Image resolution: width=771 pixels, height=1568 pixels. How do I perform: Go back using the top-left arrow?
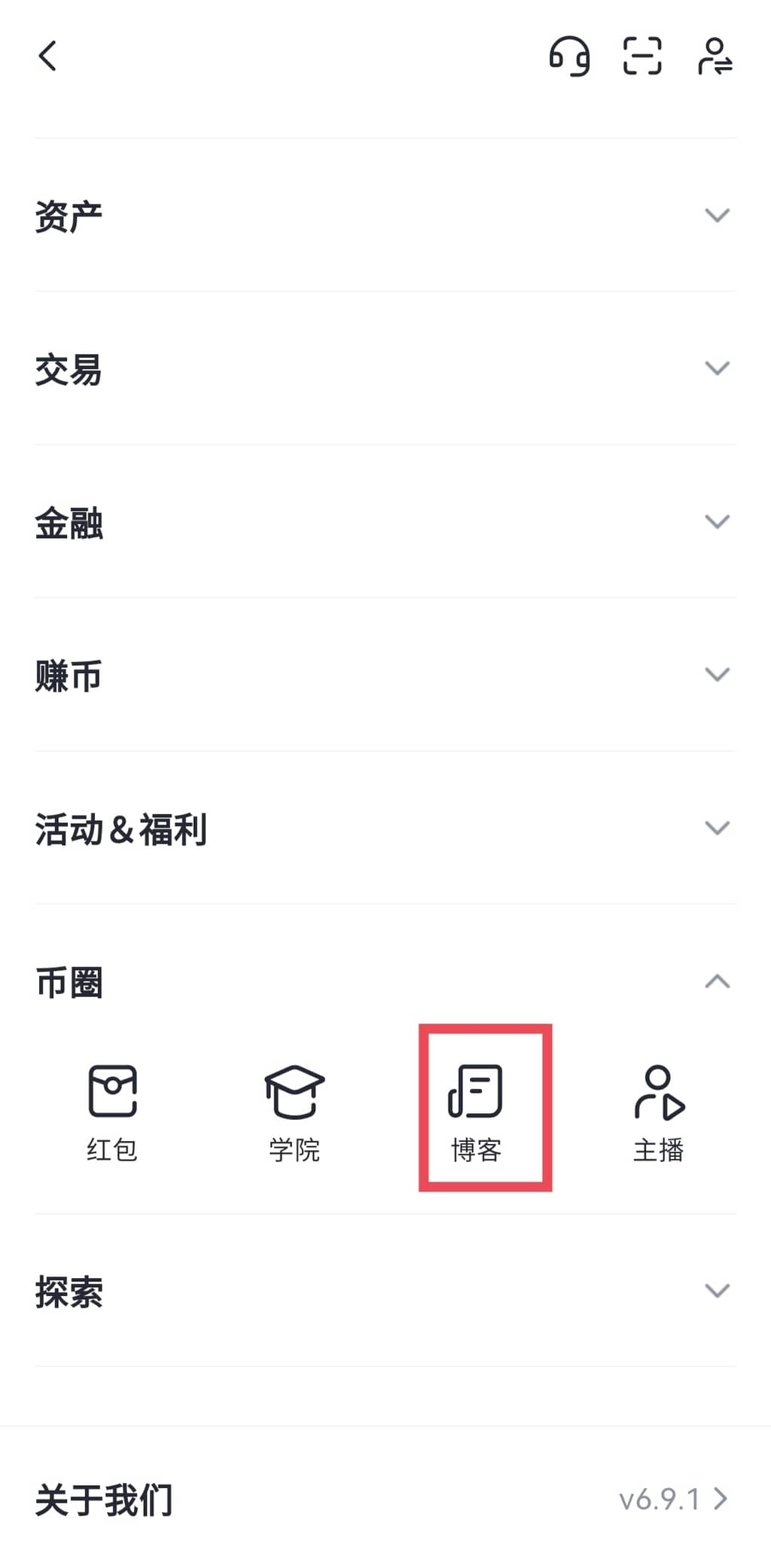(47, 56)
